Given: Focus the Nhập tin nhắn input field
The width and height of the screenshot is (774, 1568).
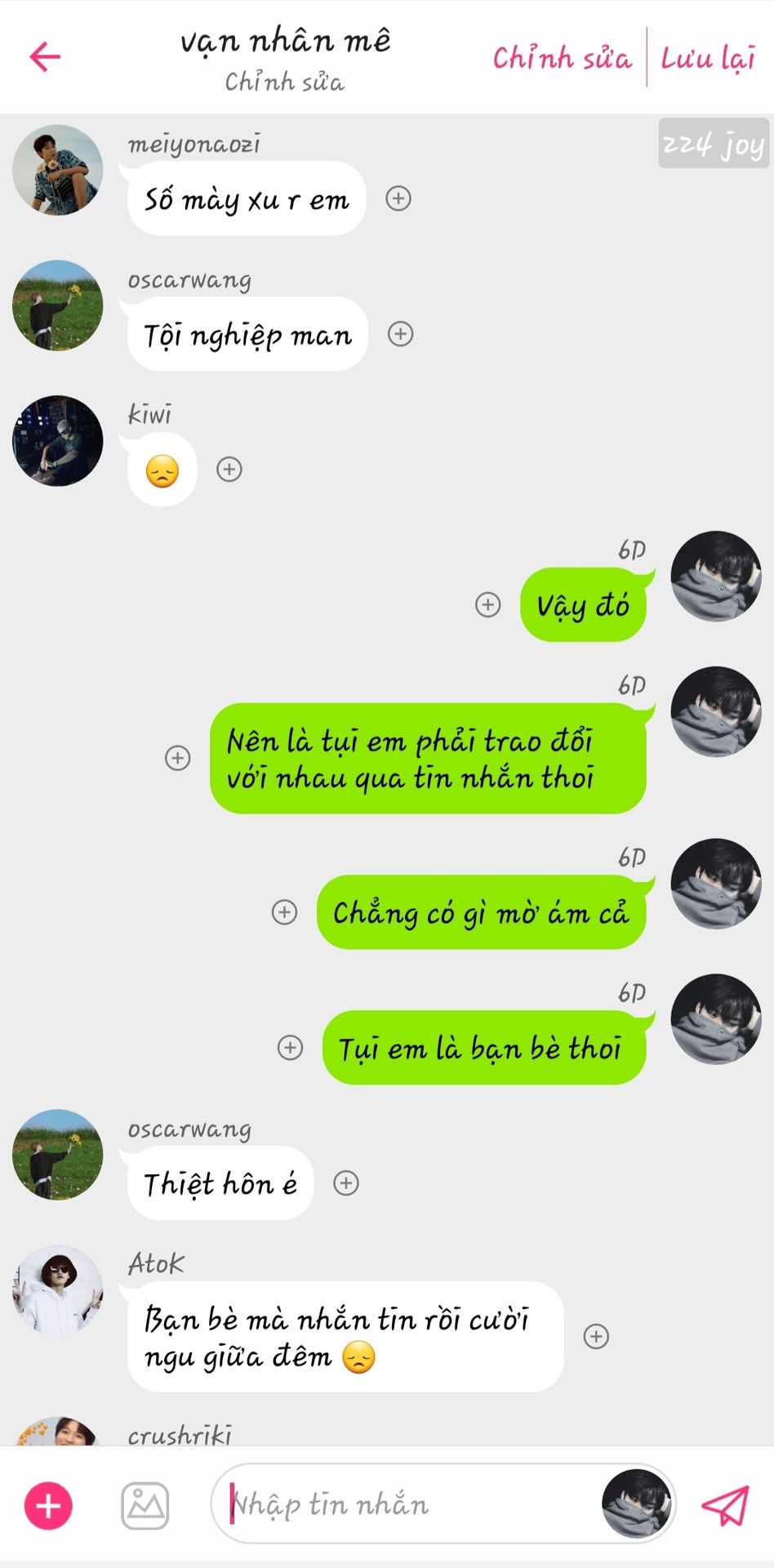Looking at the screenshot, I should pyautogui.click(x=408, y=1504).
